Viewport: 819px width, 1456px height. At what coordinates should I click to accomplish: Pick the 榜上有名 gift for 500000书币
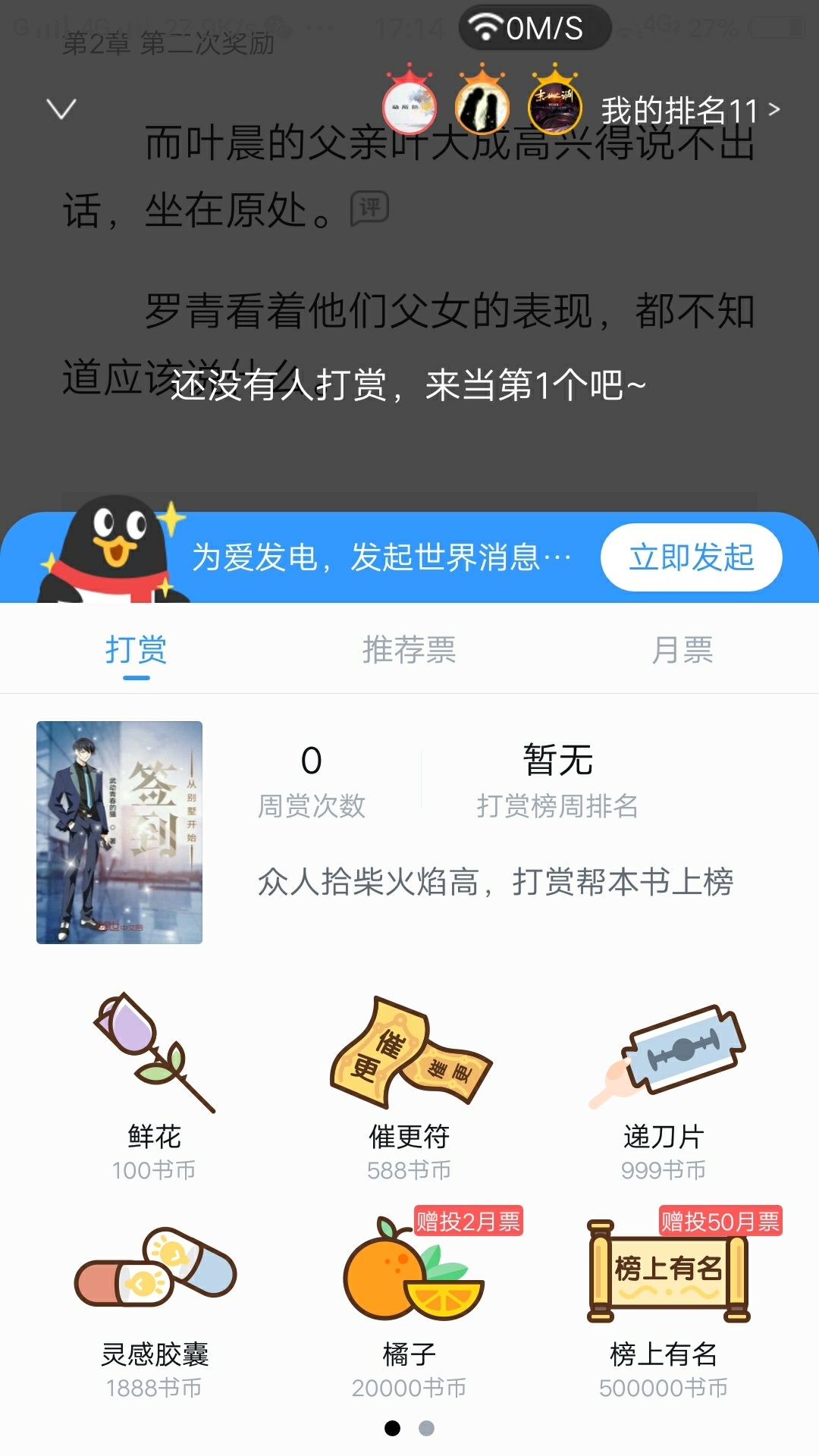pyautogui.click(x=664, y=1304)
